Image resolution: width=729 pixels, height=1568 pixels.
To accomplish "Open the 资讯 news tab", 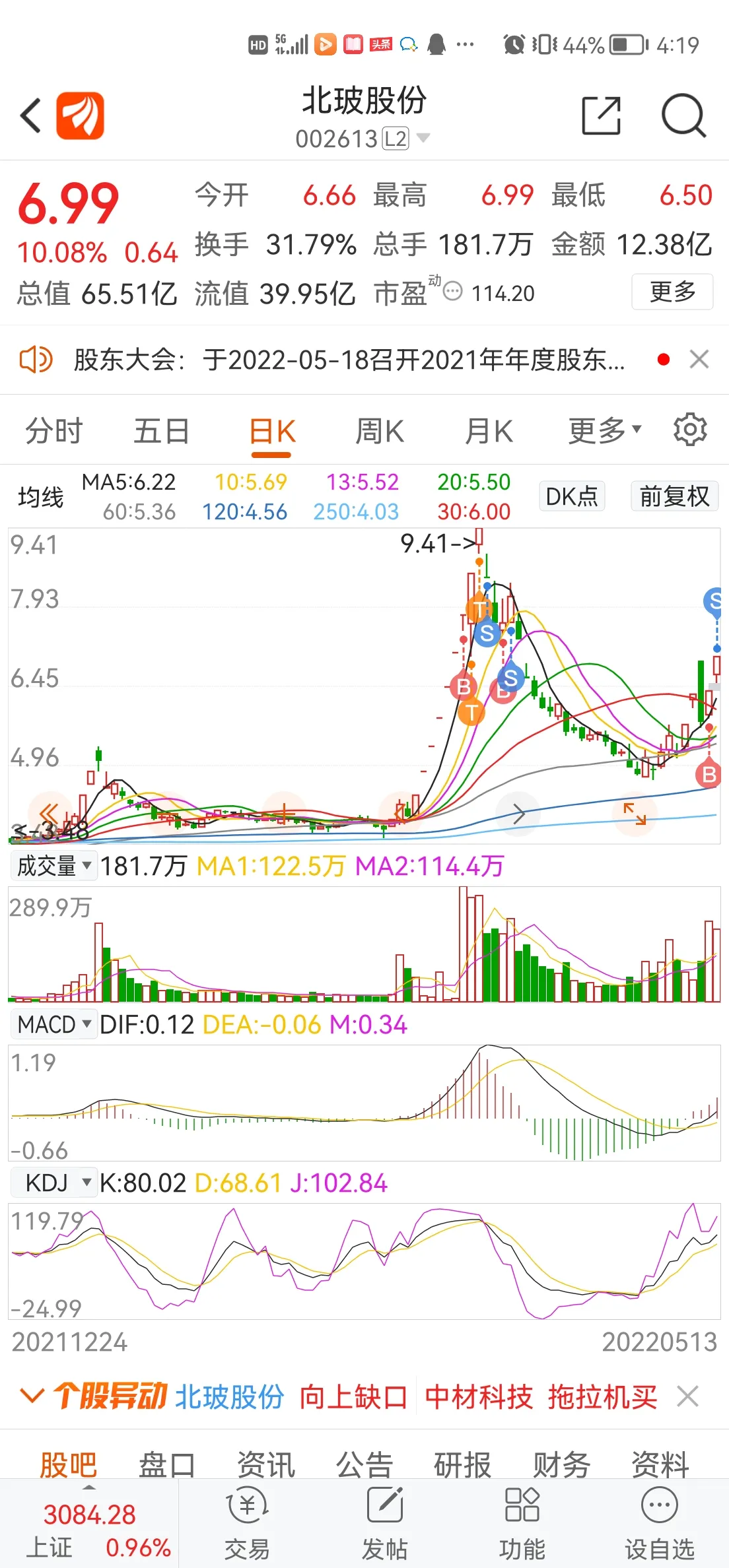I will (x=265, y=1465).
